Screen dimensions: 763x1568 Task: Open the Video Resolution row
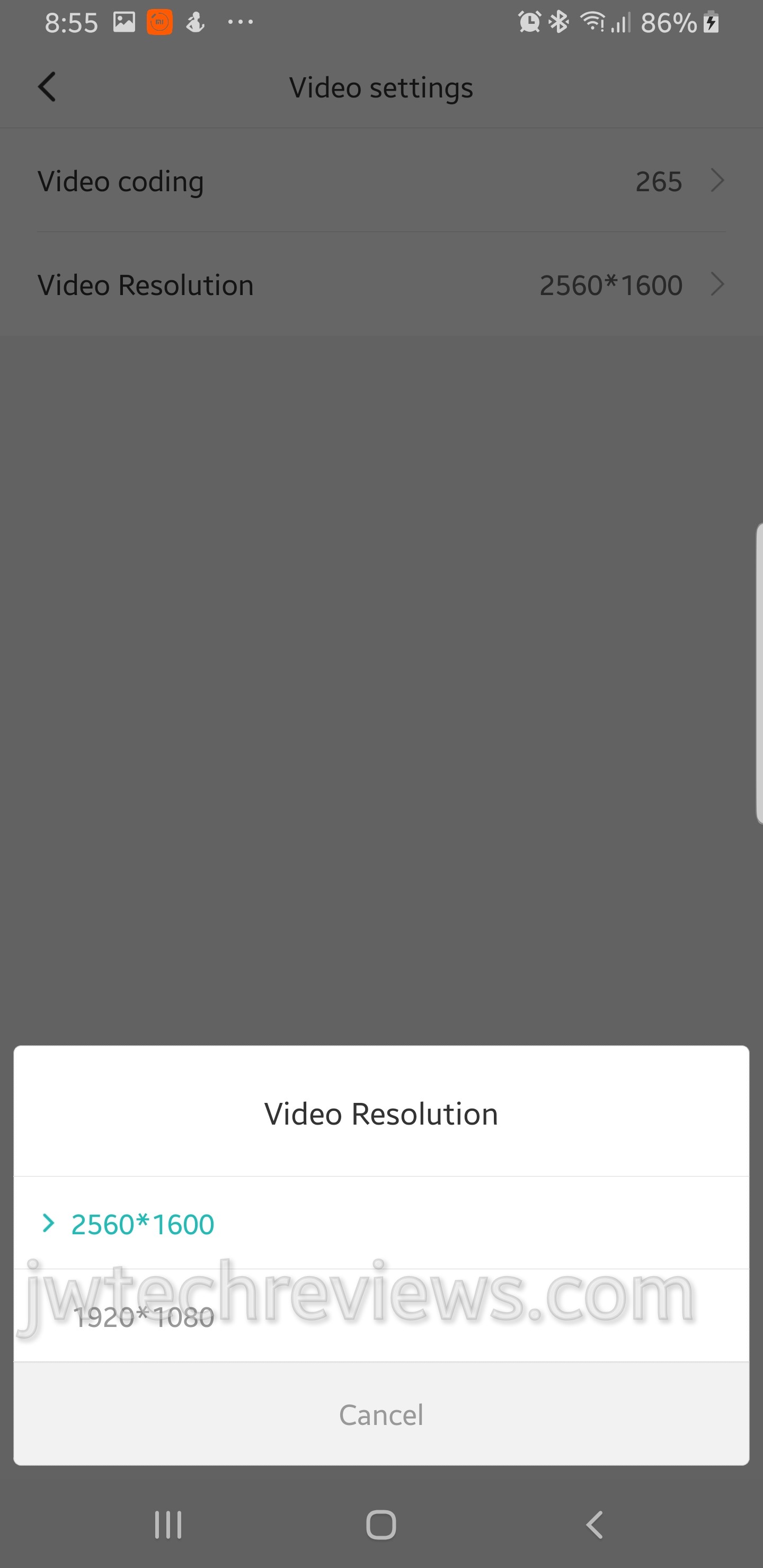(x=381, y=285)
